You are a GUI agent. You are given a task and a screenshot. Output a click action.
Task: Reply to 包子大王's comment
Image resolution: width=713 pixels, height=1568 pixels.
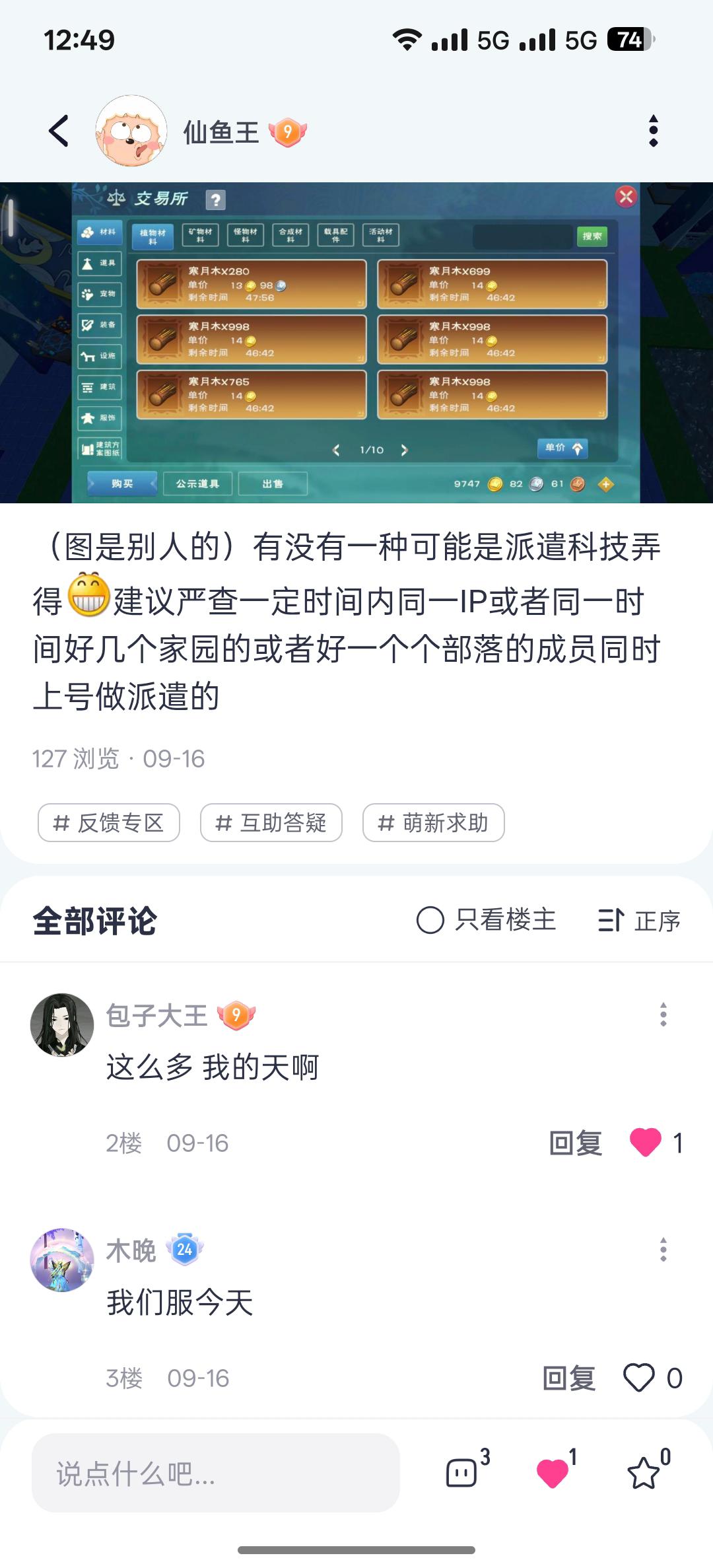575,1143
